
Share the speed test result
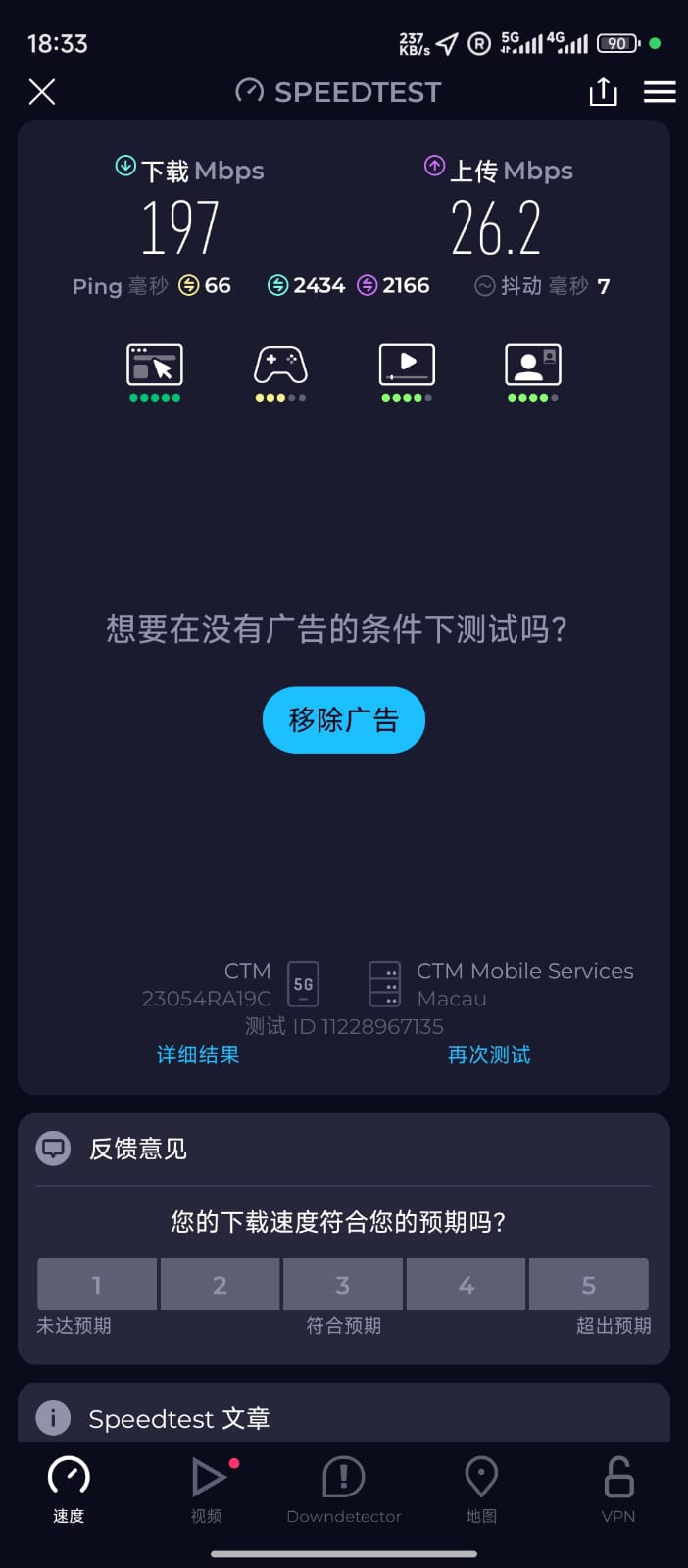tap(603, 92)
